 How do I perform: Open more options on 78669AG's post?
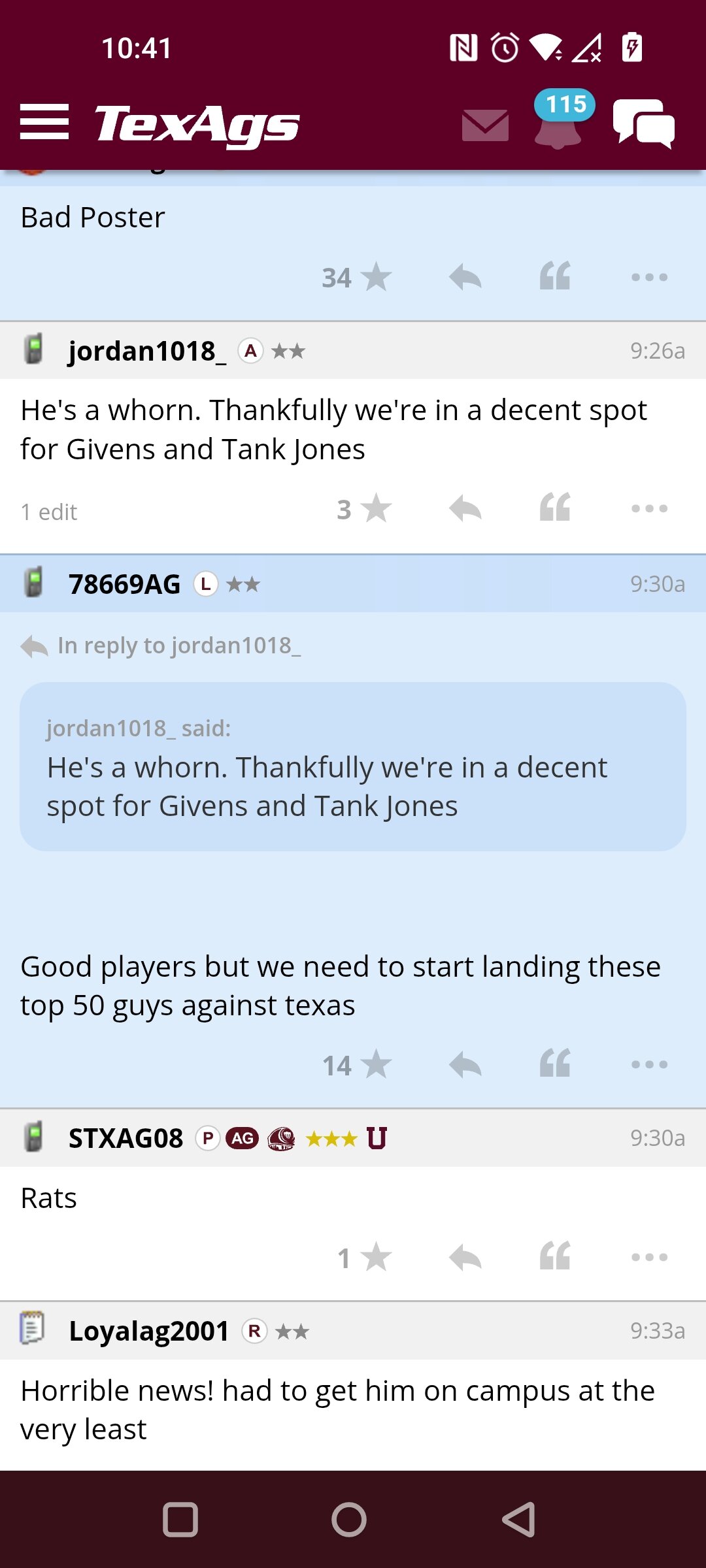tap(649, 1064)
